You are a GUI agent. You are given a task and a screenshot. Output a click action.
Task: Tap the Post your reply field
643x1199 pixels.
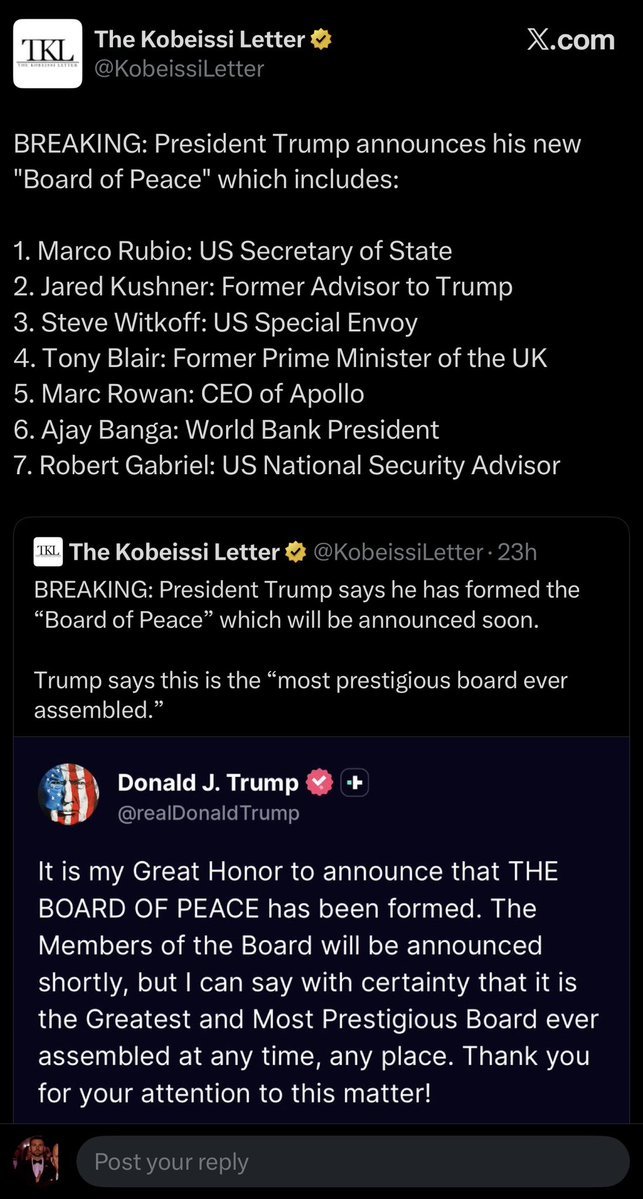tap(350, 1162)
